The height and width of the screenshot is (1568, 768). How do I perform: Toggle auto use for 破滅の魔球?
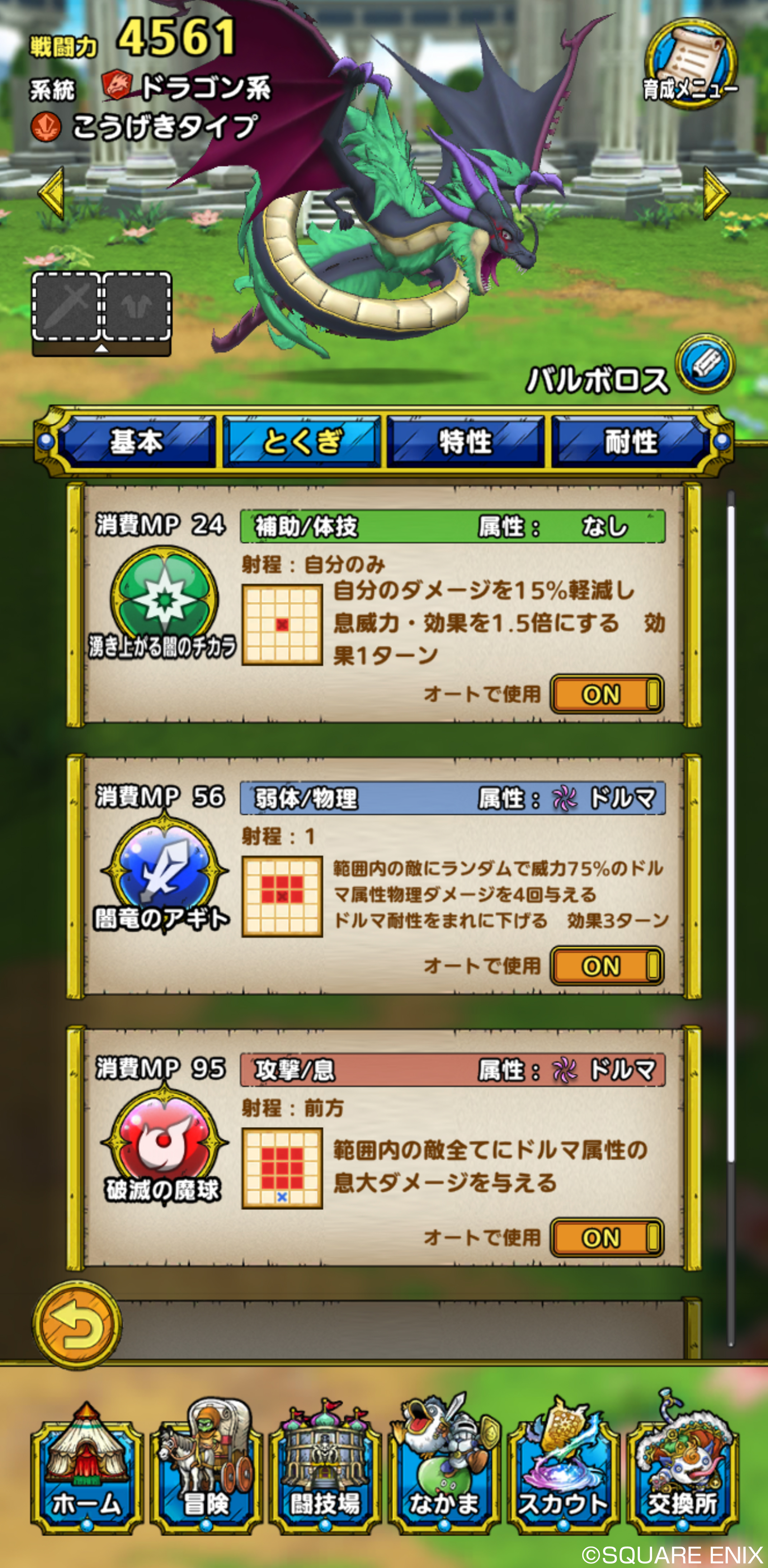[607, 1237]
